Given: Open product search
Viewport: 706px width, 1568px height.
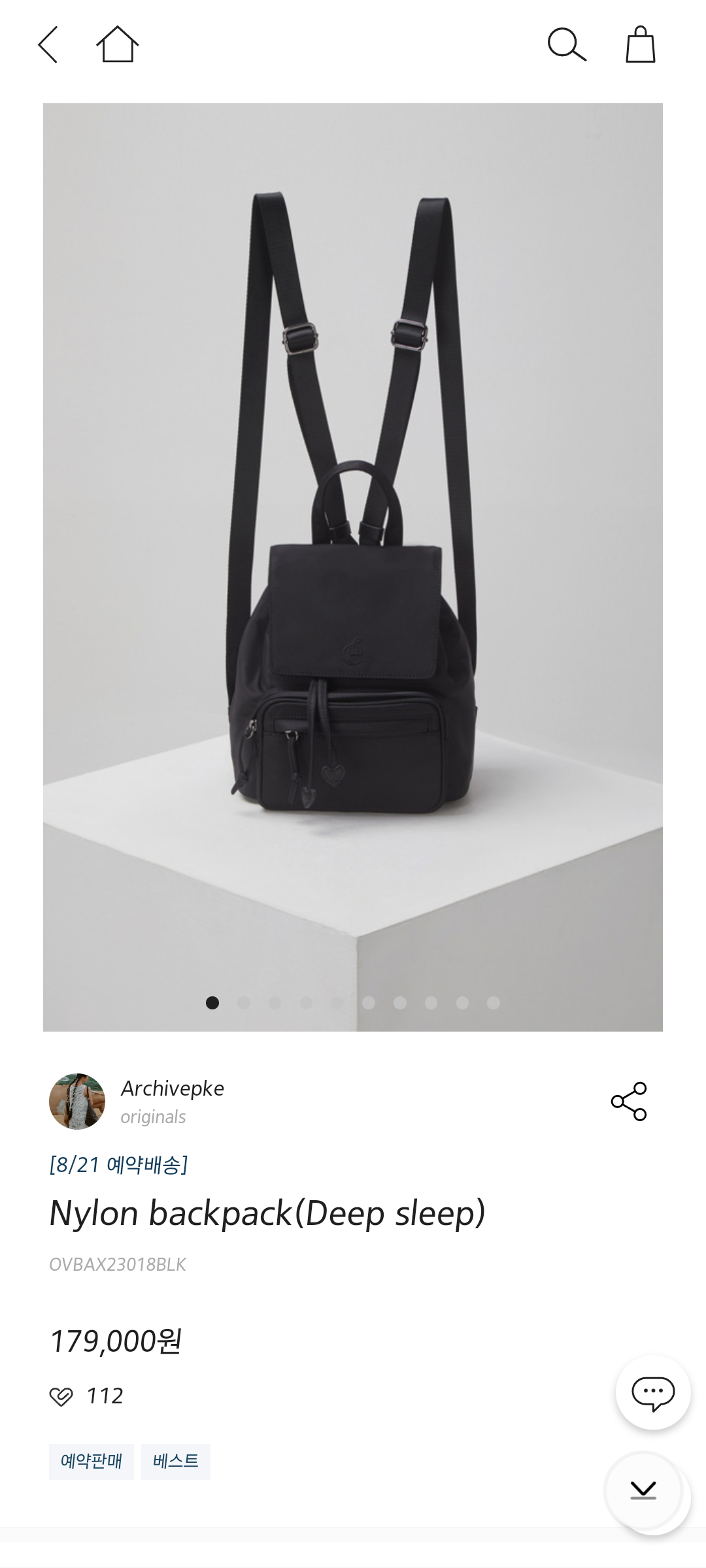Looking at the screenshot, I should click(x=566, y=45).
